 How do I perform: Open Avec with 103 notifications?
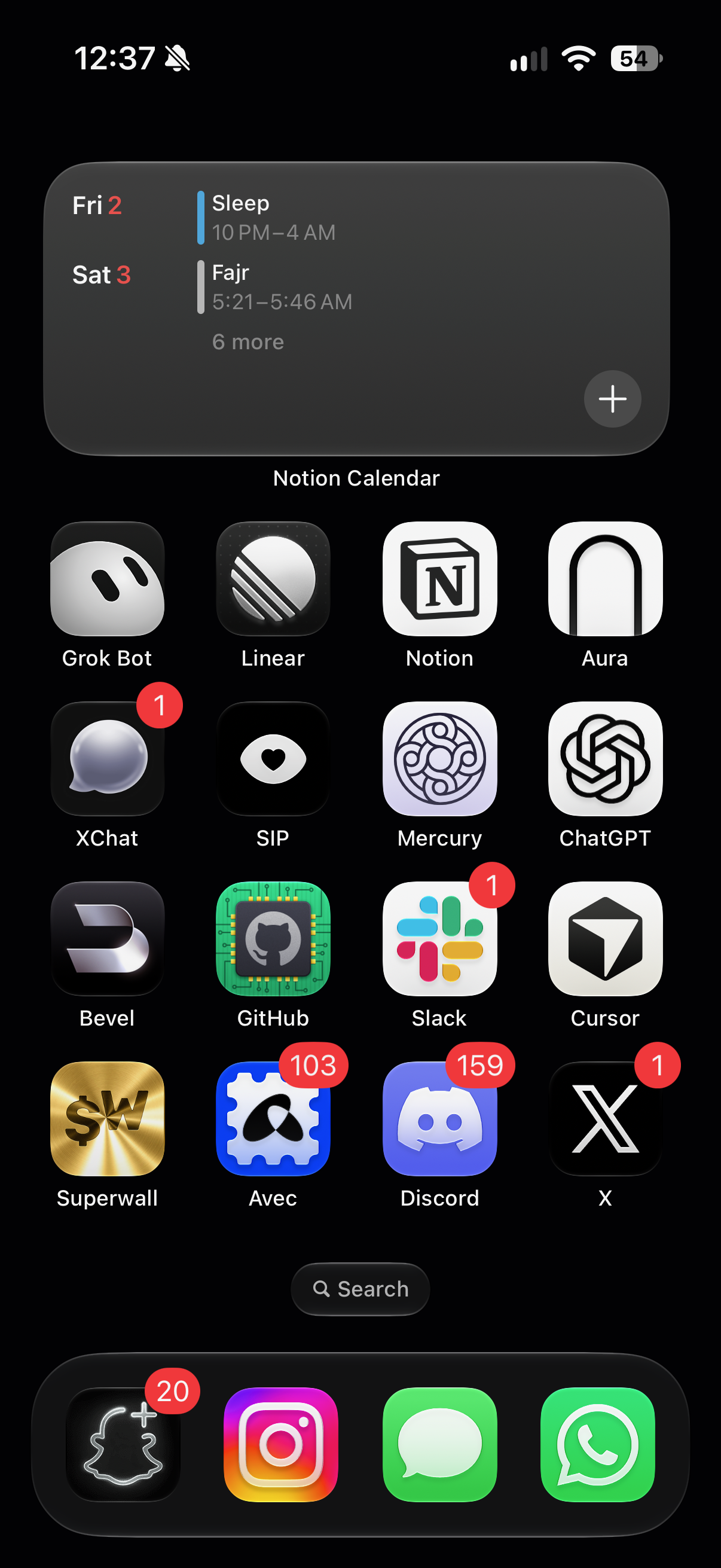tap(273, 1119)
